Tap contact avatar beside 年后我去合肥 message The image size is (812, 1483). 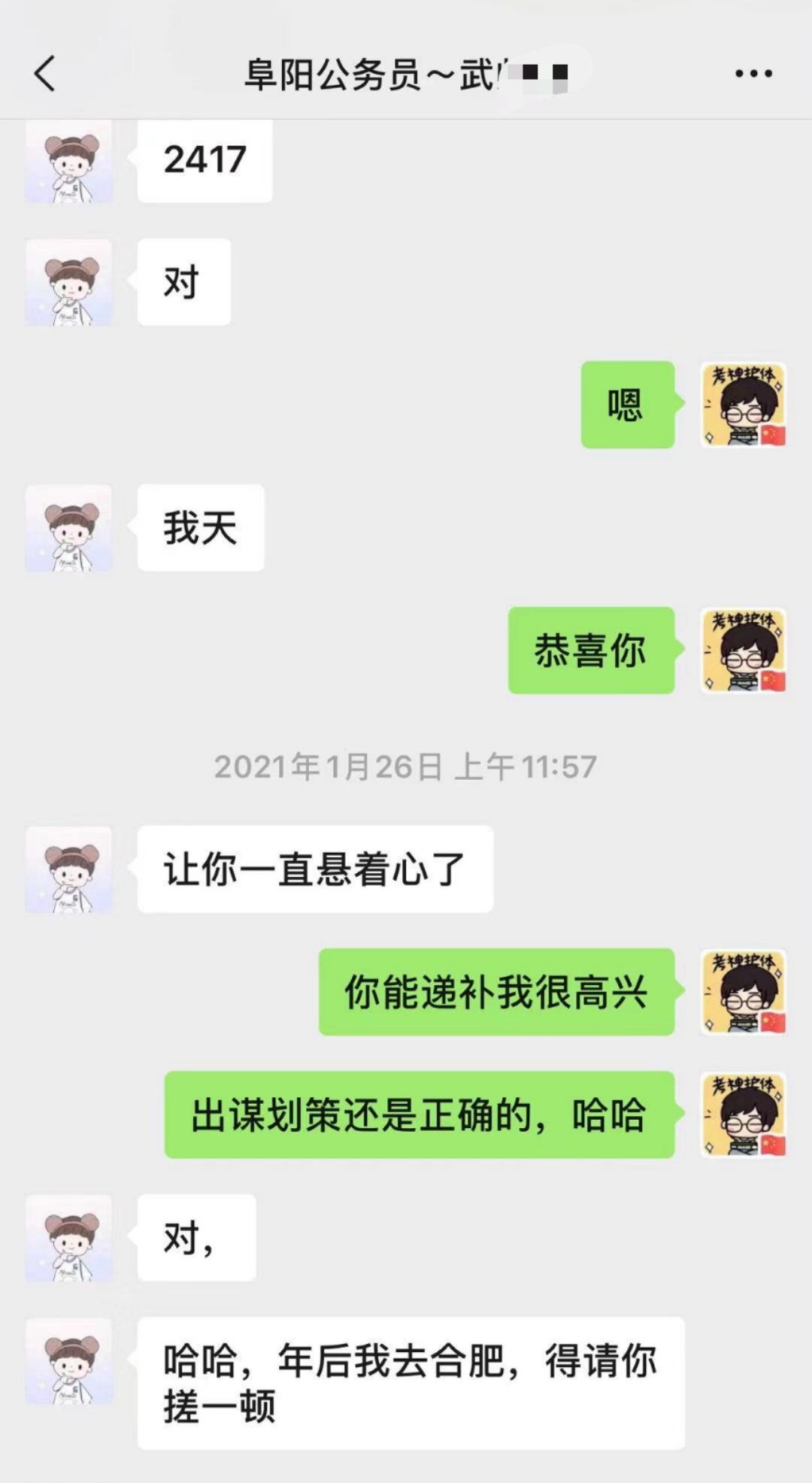point(69,1360)
